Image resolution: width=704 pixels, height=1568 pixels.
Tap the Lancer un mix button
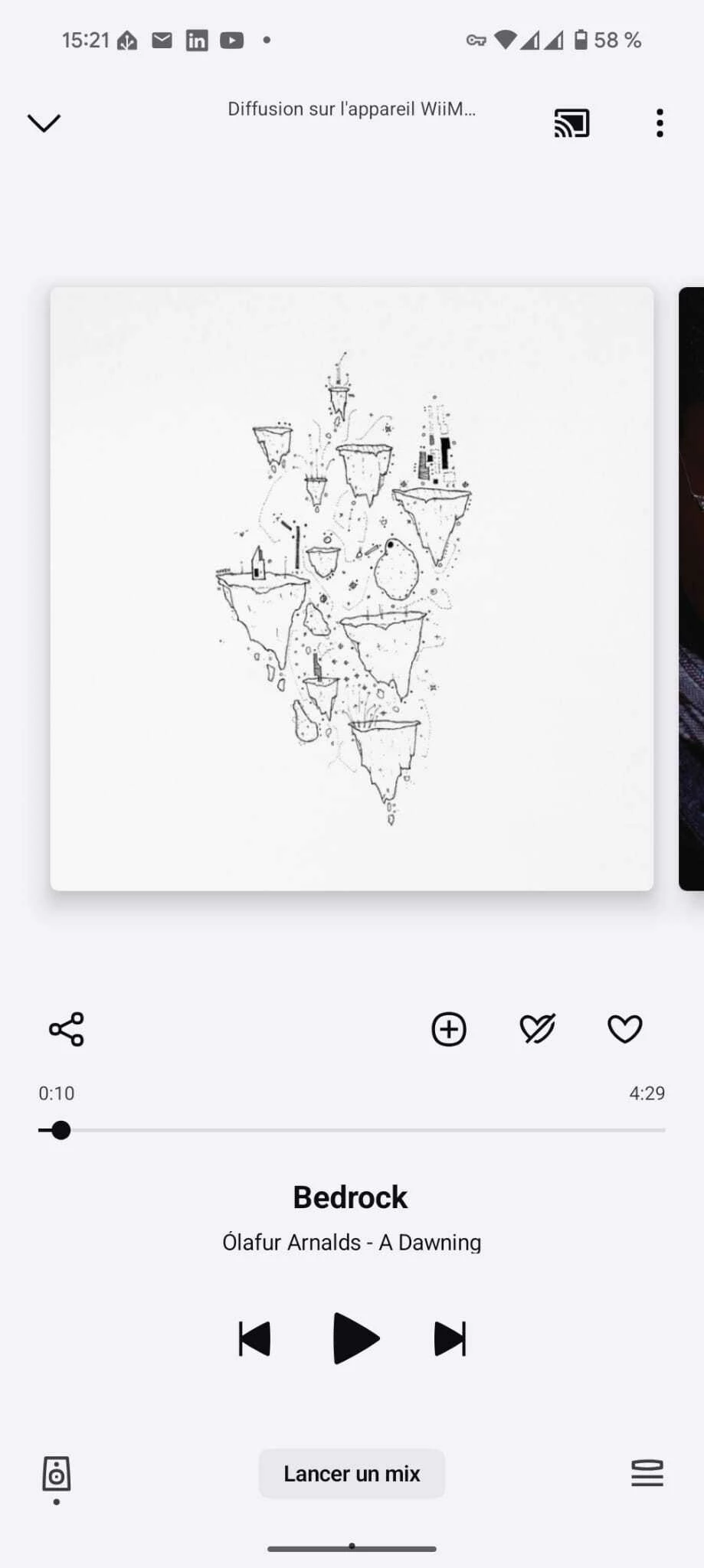pos(352,1473)
